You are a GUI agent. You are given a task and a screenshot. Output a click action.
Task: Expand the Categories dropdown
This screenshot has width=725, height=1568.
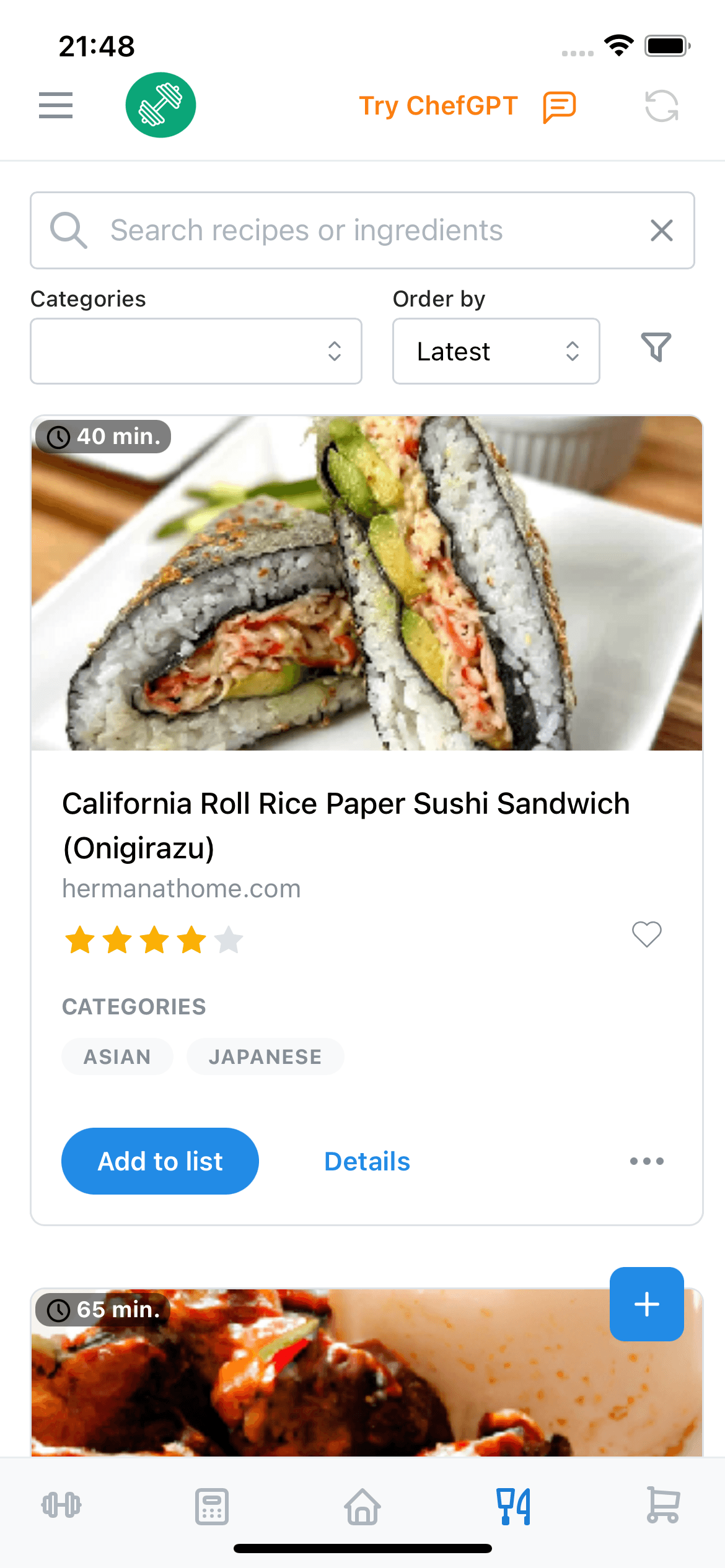click(196, 351)
